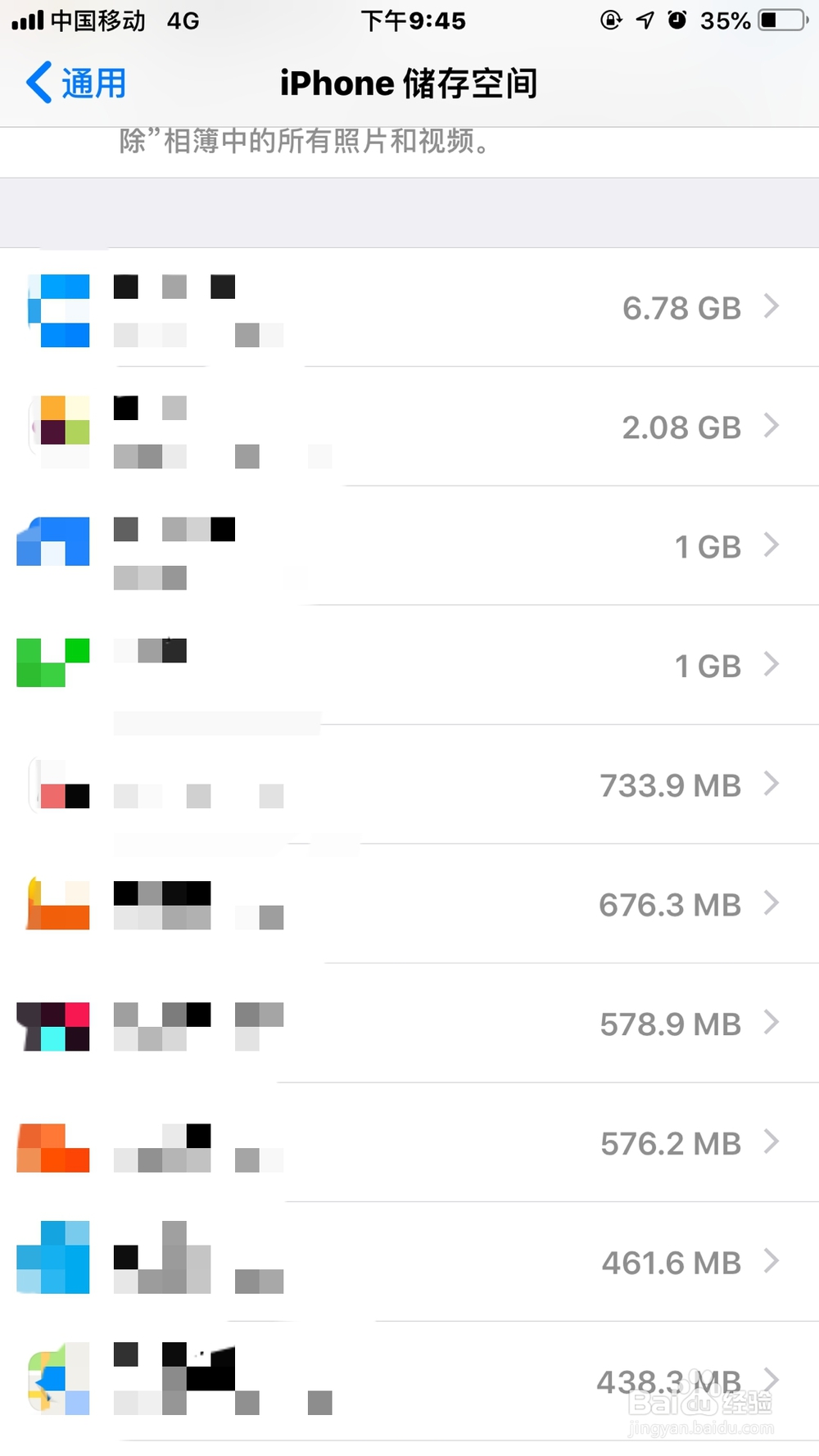The width and height of the screenshot is (819, 1456).
Task: Select the pink-cyan app icon using 578.9 MB
Action: coord(52,1025)
